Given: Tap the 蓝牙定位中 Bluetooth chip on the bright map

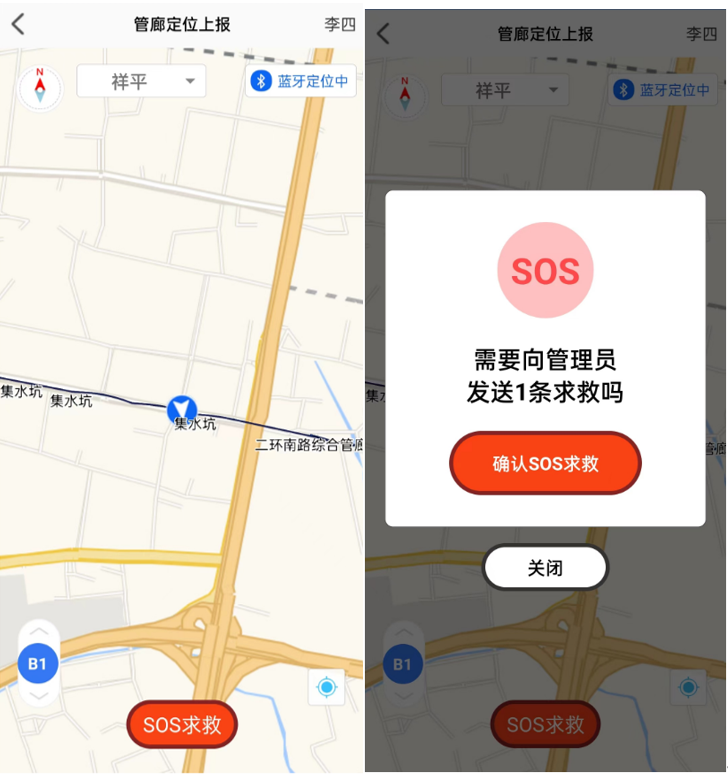Looking at the screenshot, I should click(x=301, y=82).
